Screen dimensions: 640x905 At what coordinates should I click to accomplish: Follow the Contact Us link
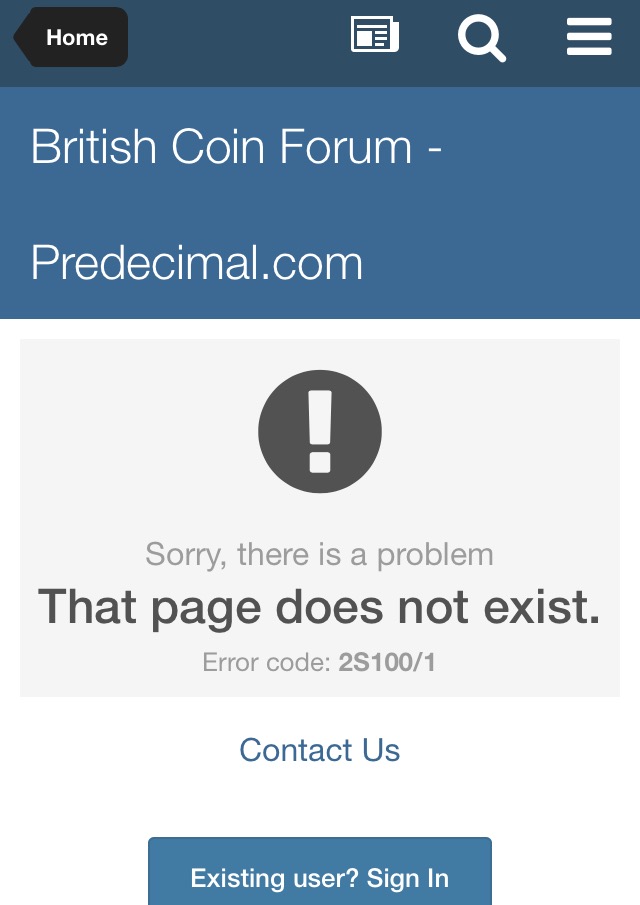pos(320,750)
